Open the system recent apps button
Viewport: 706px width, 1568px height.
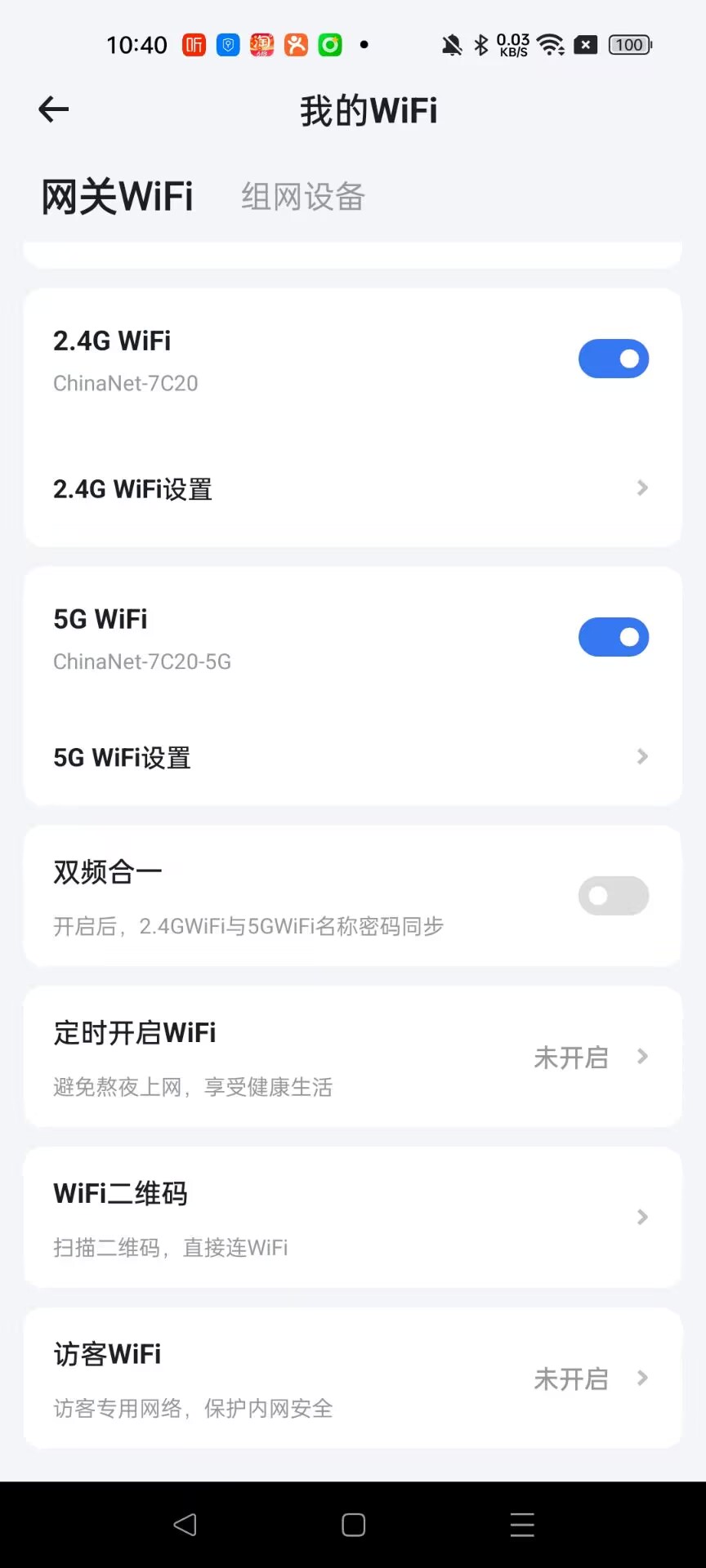pyautogui.click(x=522, y=1525)
